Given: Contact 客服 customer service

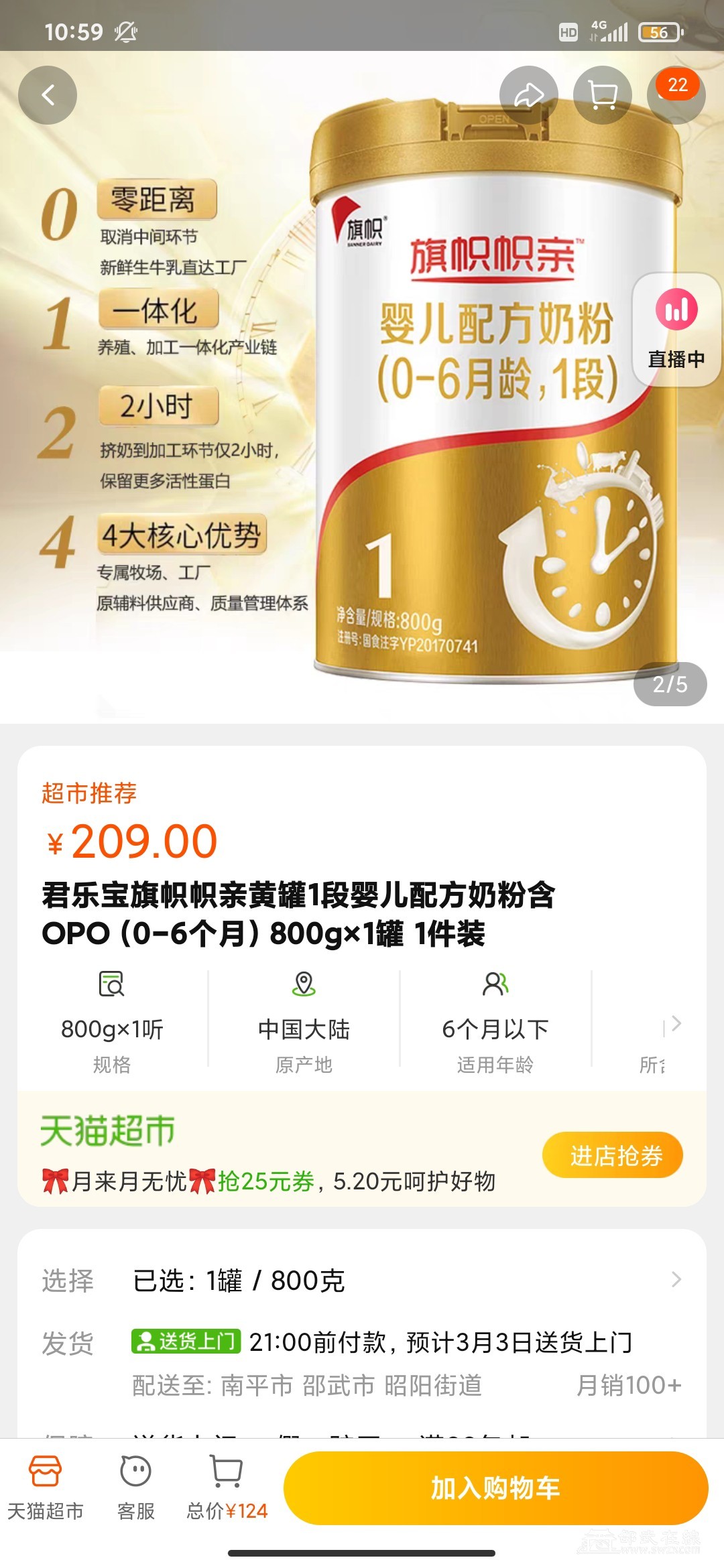Looking at the screenshot, I should click(x=136, y=1488).
